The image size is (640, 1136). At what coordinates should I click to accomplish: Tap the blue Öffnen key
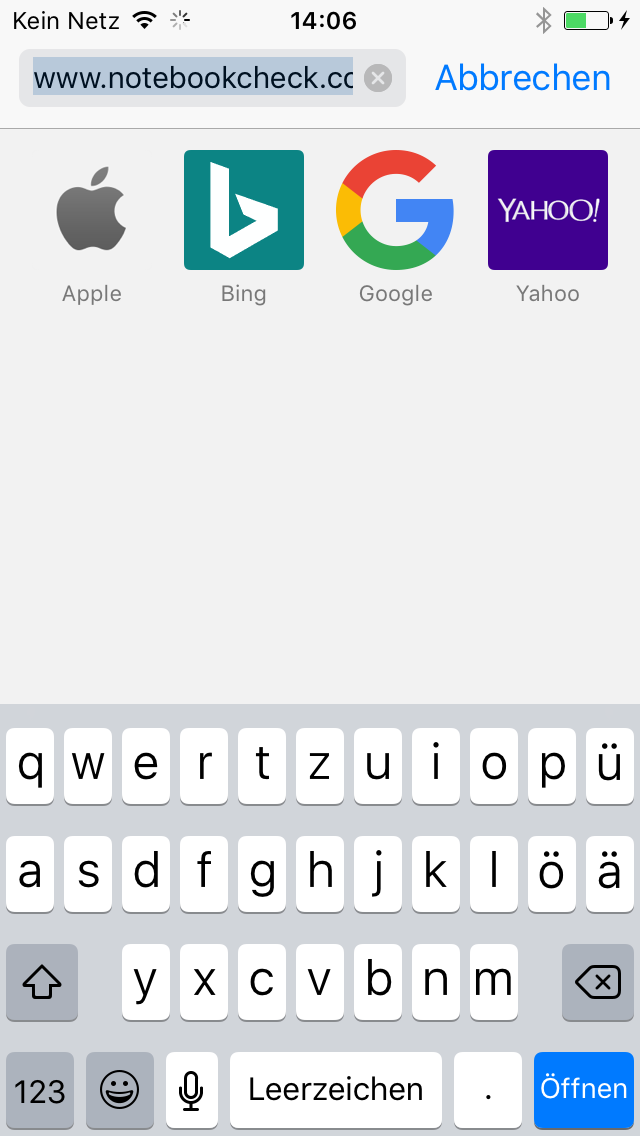584,1088
